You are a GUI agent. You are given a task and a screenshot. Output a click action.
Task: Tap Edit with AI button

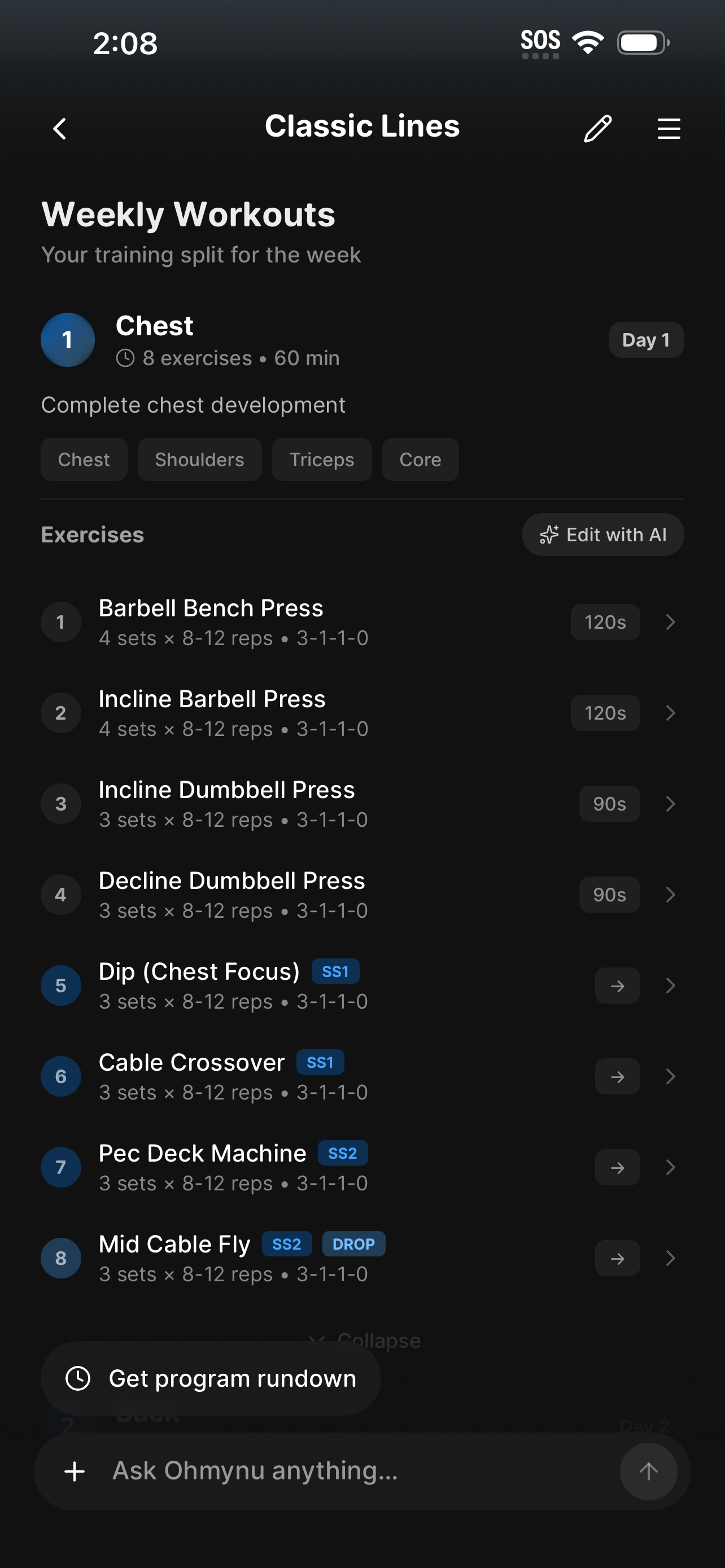[x=602, y=535]
